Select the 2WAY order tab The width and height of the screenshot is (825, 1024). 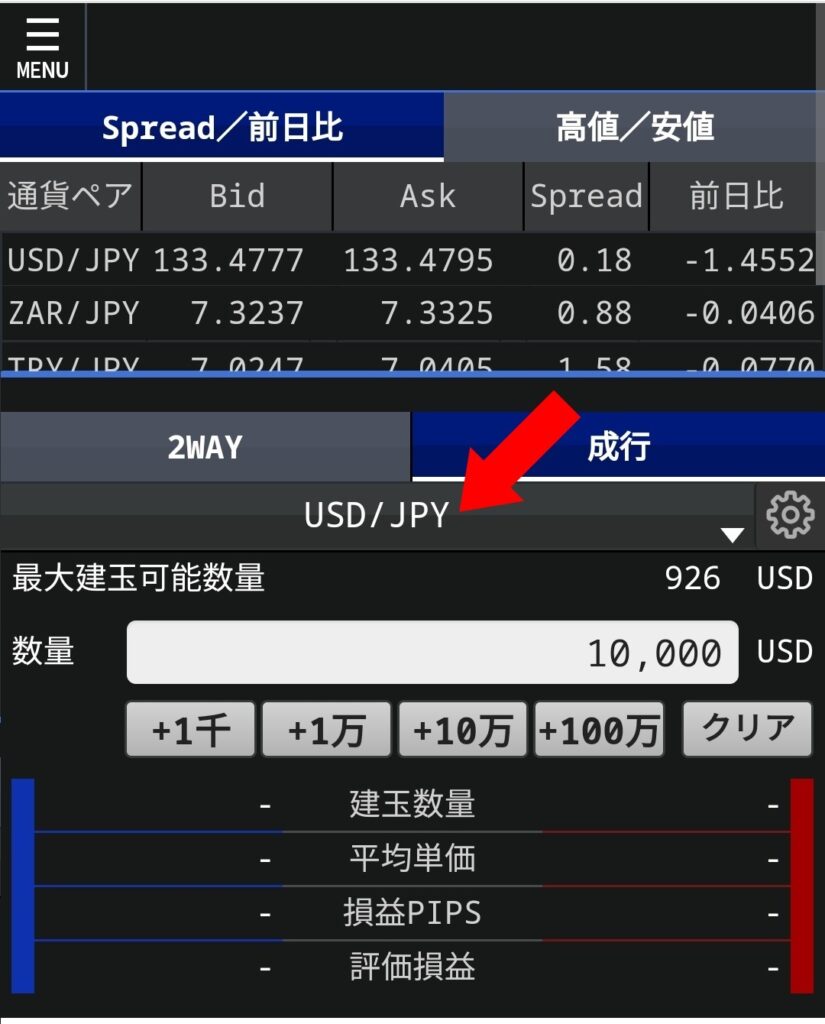(x=206, y=446)
